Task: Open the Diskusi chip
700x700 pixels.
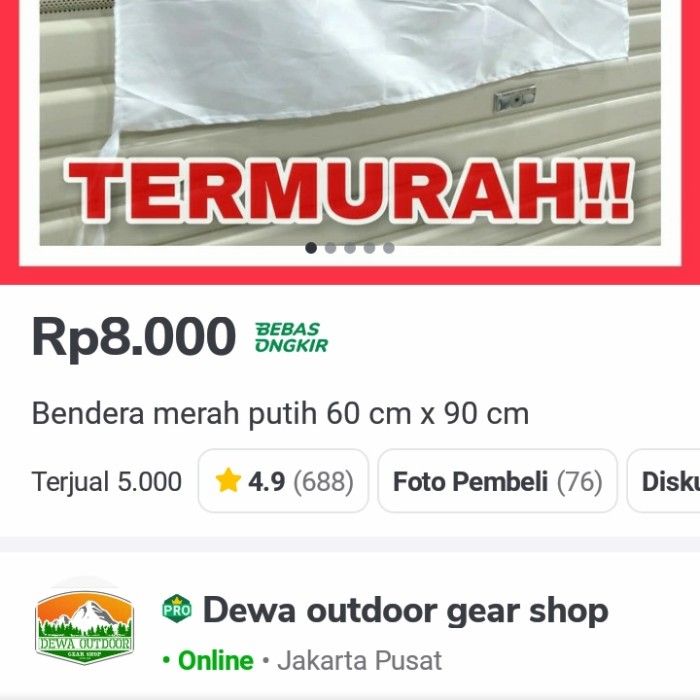Action: [665, 481]
